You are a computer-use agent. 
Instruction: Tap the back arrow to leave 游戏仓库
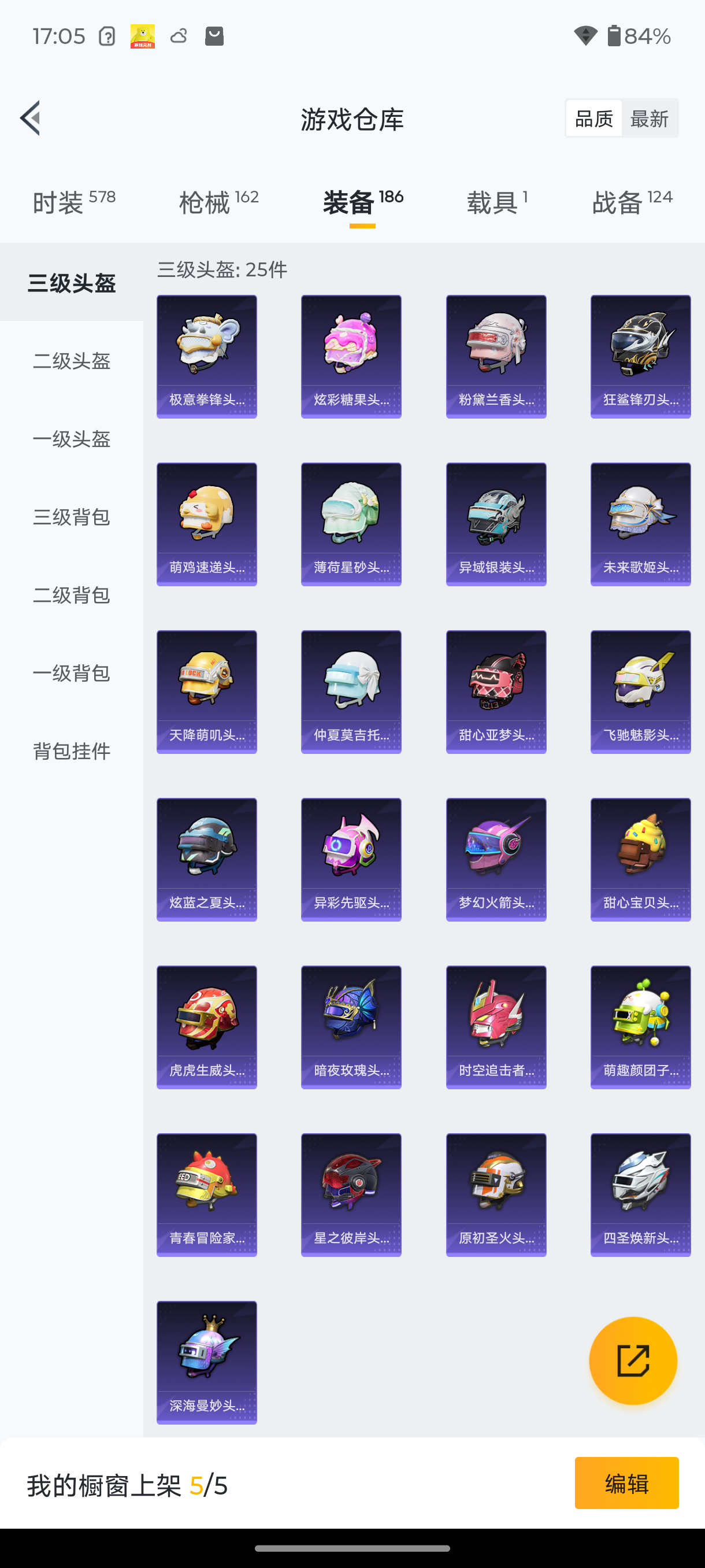click(31, 119)
